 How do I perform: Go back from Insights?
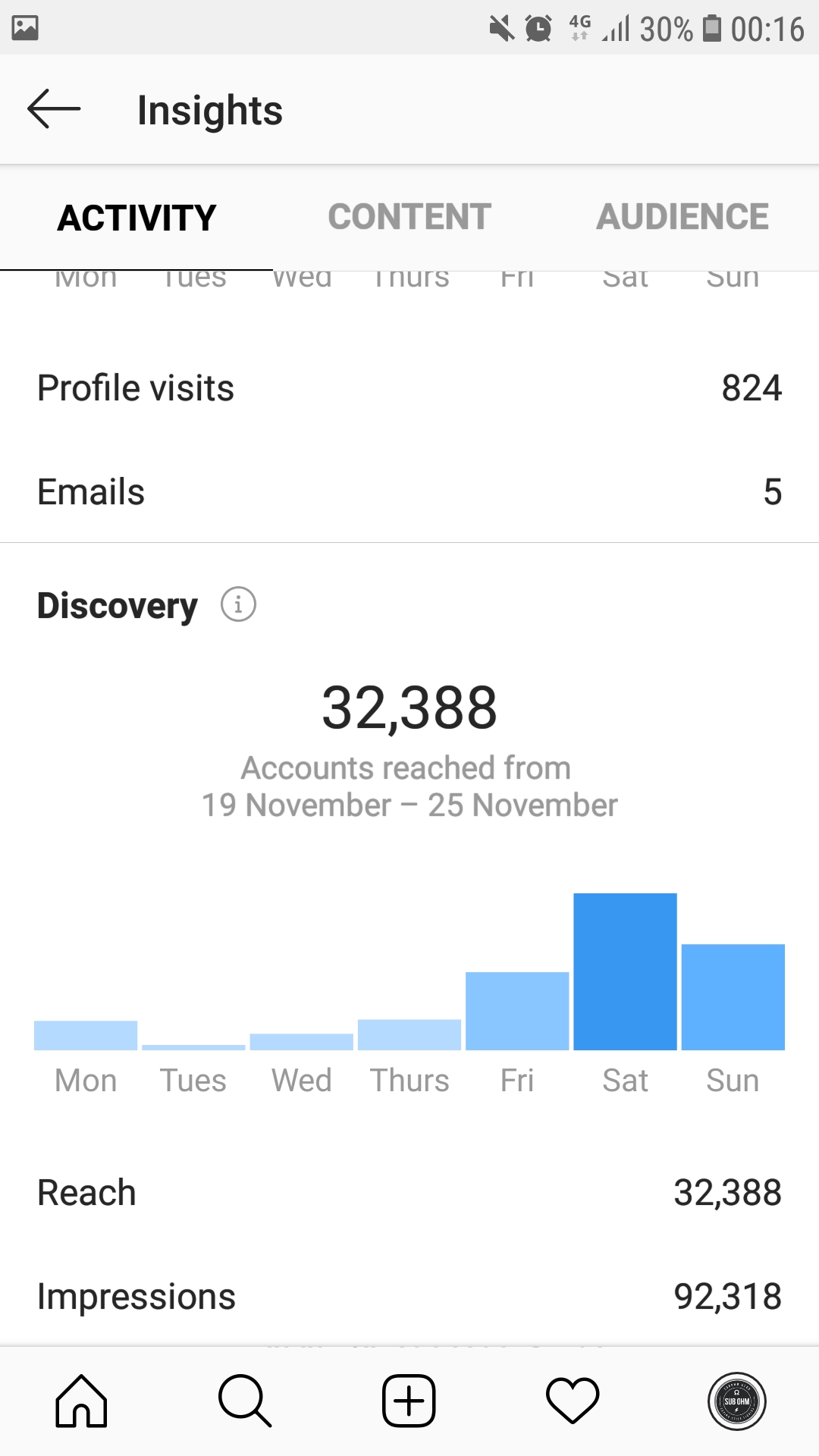coord(54,109)
